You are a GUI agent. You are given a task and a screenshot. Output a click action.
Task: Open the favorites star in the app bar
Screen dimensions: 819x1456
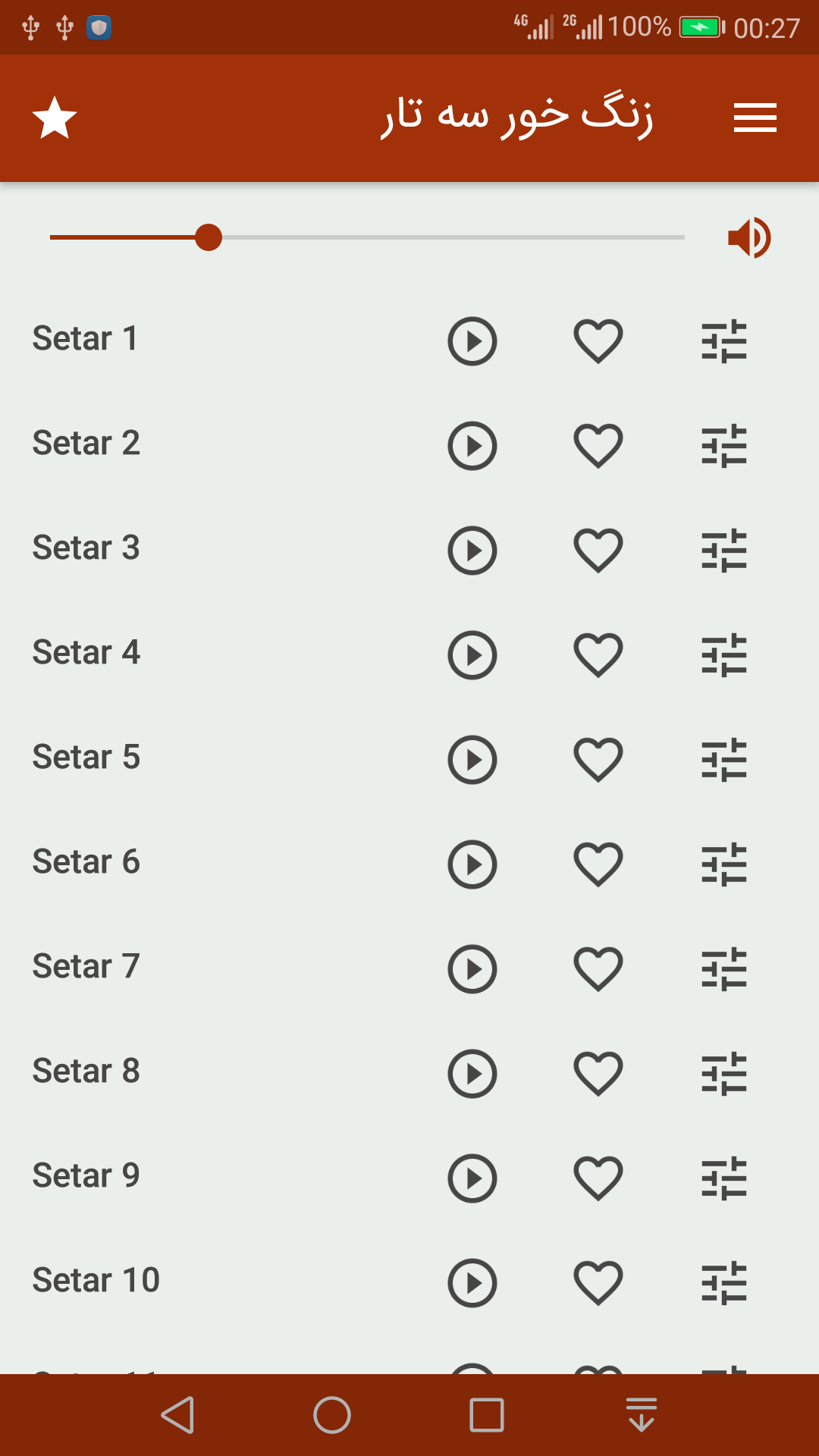55,118
